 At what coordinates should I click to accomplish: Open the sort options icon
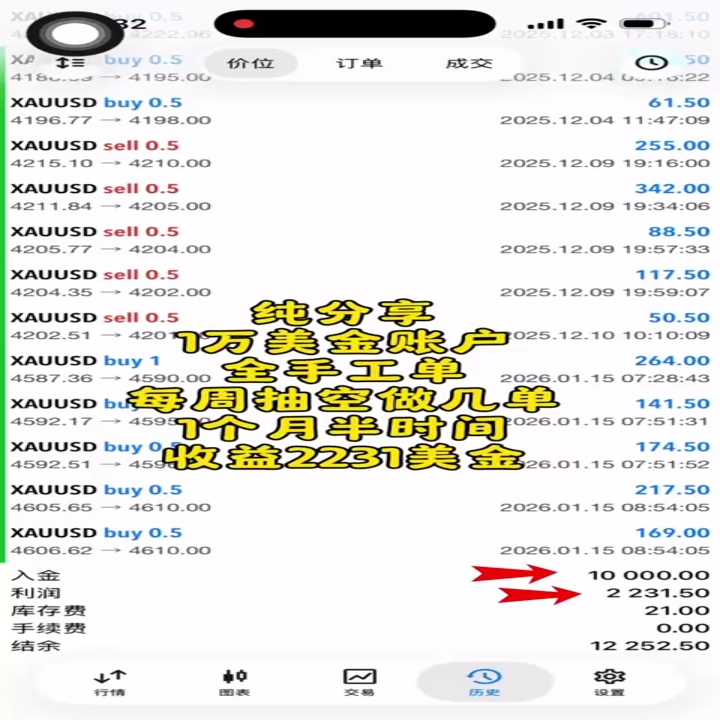pos(70,62)
